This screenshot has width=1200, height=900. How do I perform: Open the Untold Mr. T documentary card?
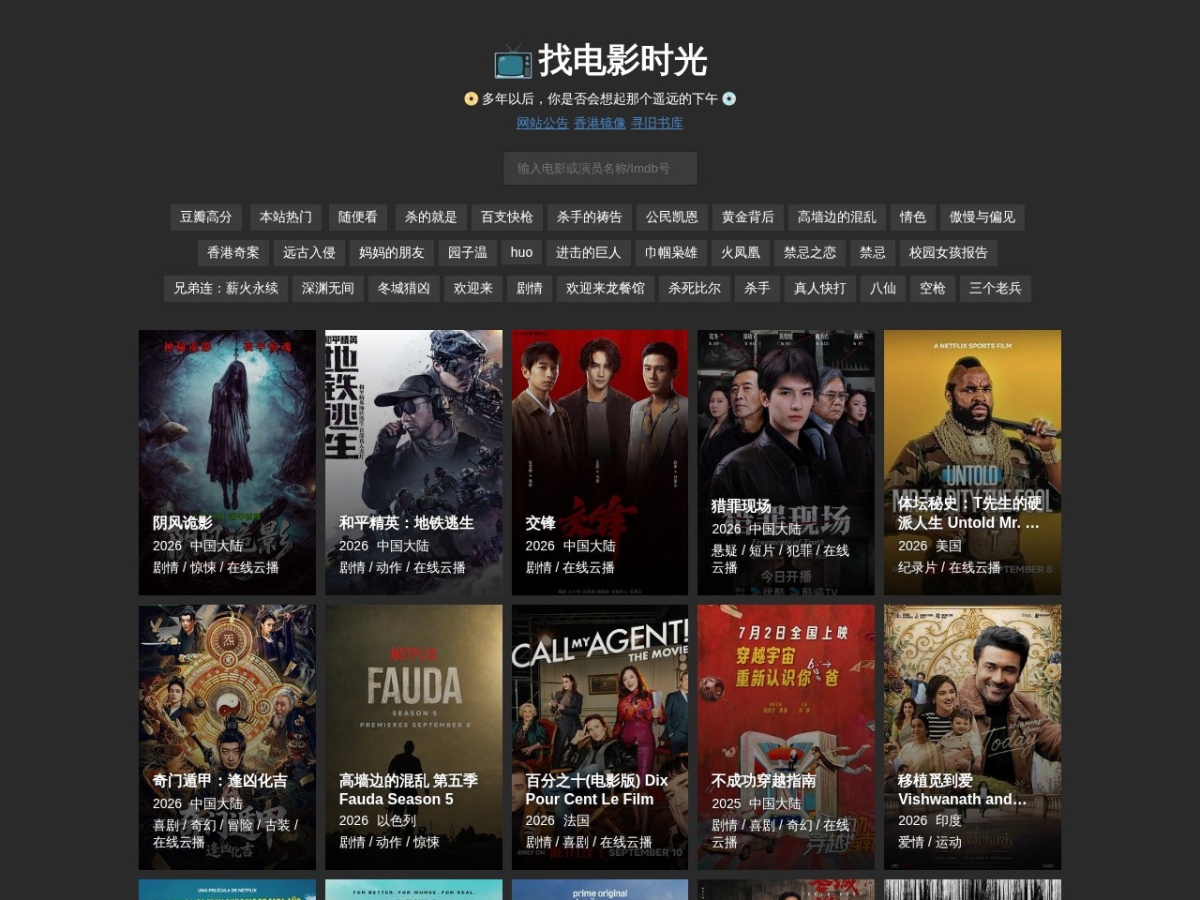973,462
